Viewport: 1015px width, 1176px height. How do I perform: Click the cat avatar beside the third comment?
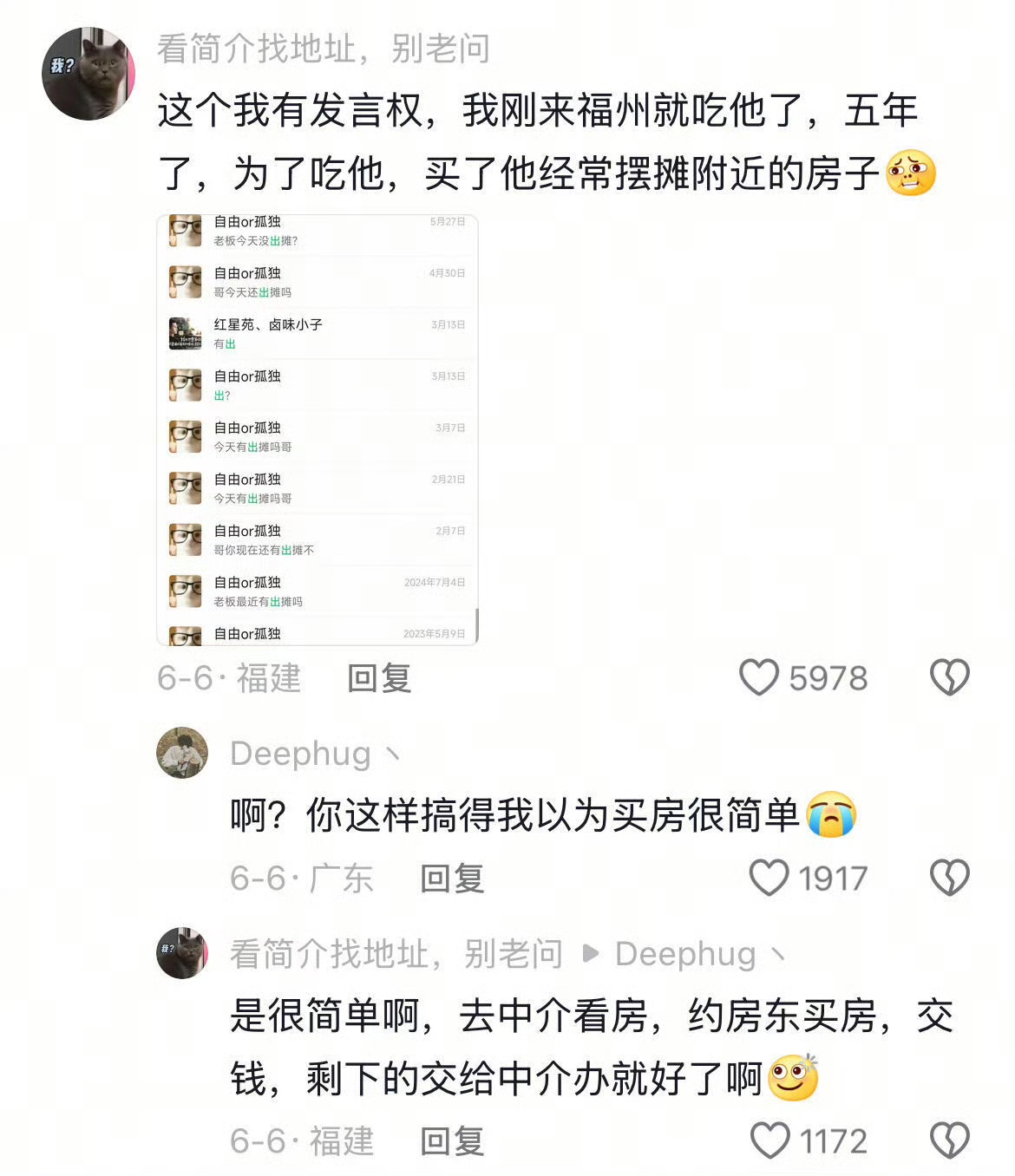(181, 954)
